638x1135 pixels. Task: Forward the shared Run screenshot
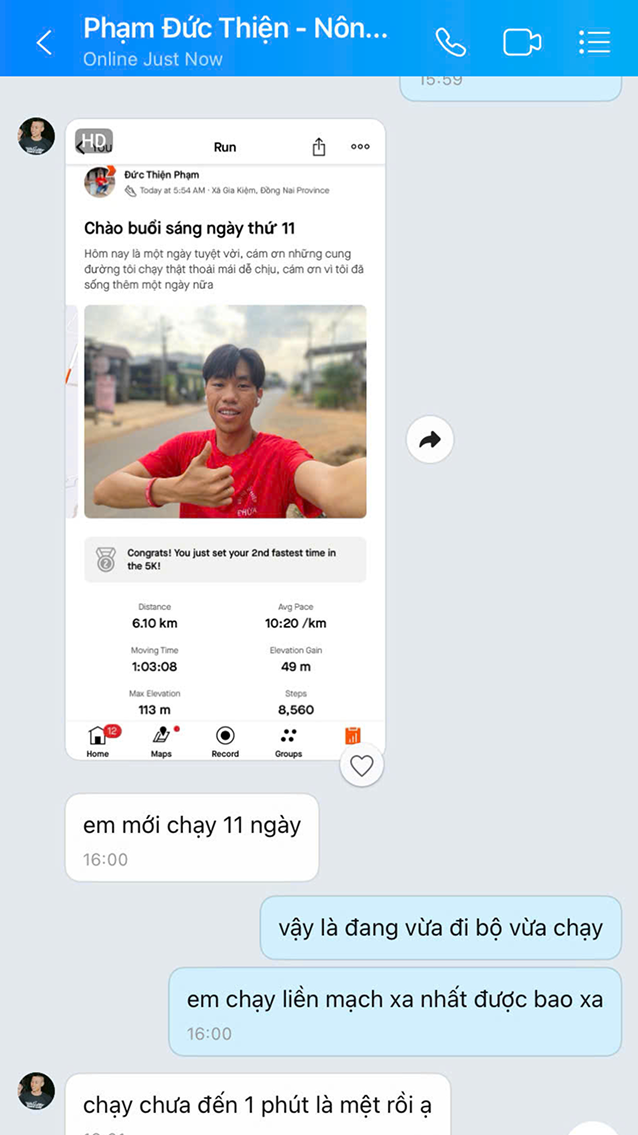point(430,440)
